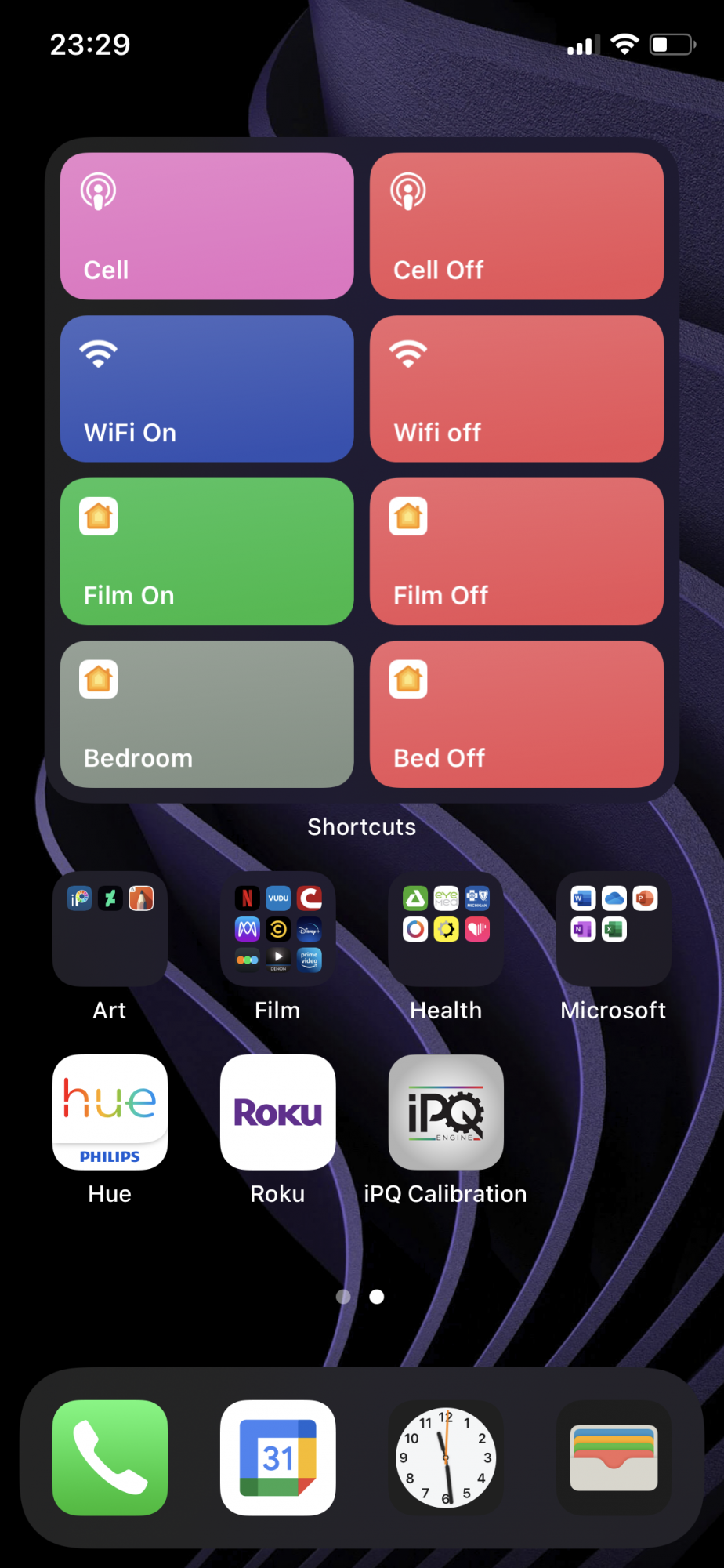Open iPQ Calibration app
The image size is (724, 1568).
tap(446, 1112)
